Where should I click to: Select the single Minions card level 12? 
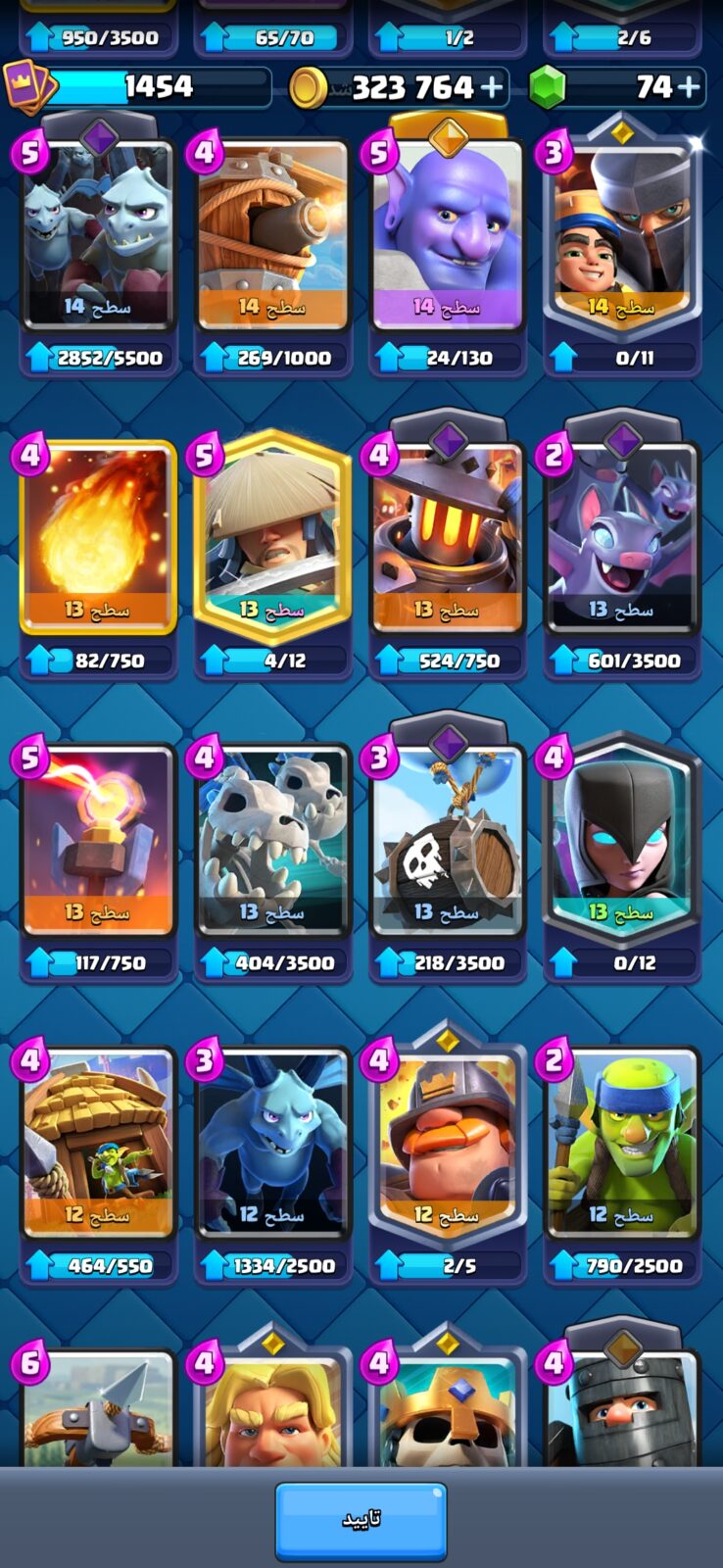coord(272,1143)
